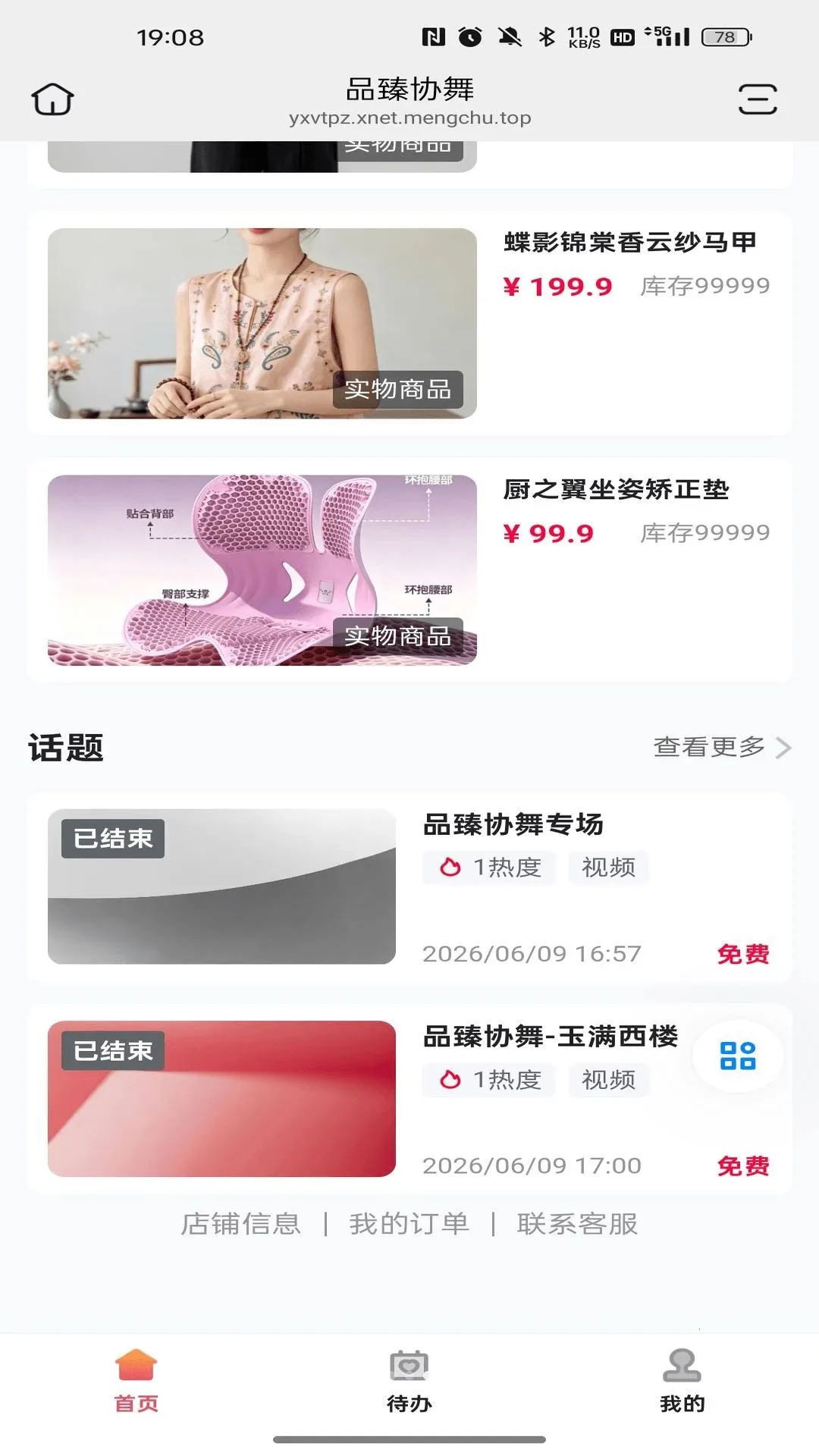Viewport: 819px width, 1456px height.
Task: Tap 查看更多 in the 话题 section
Action: (x=722, y=748)
